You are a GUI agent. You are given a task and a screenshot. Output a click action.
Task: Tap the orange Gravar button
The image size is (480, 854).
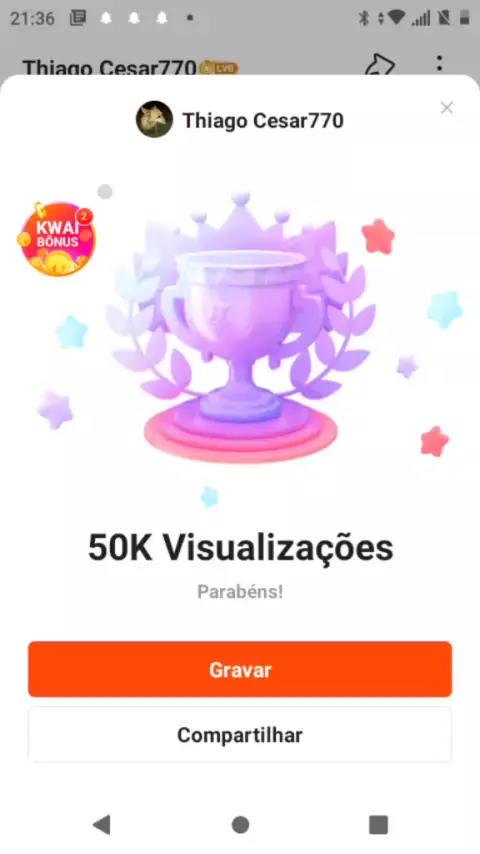pos(240,669)
